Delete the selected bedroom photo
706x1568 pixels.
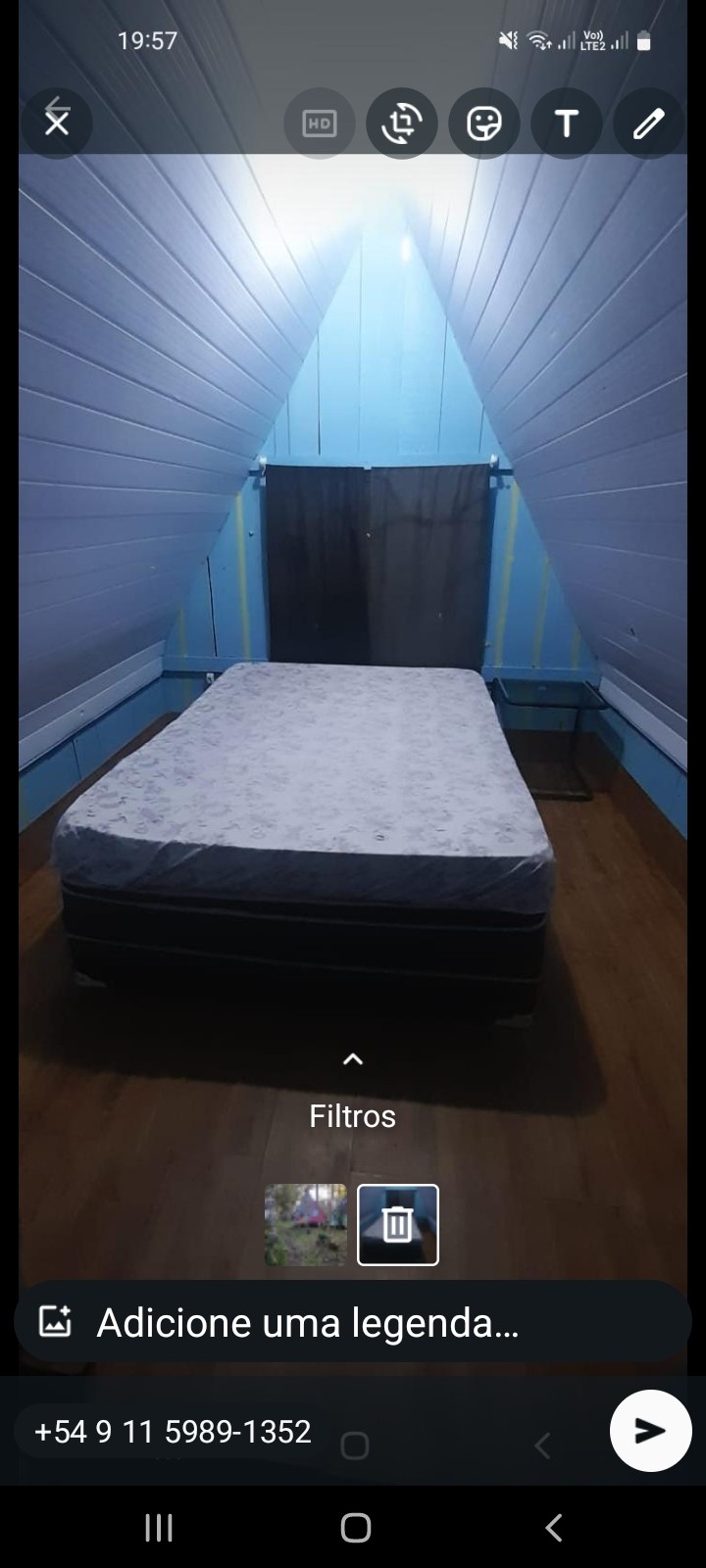(x=397, y=1225)
